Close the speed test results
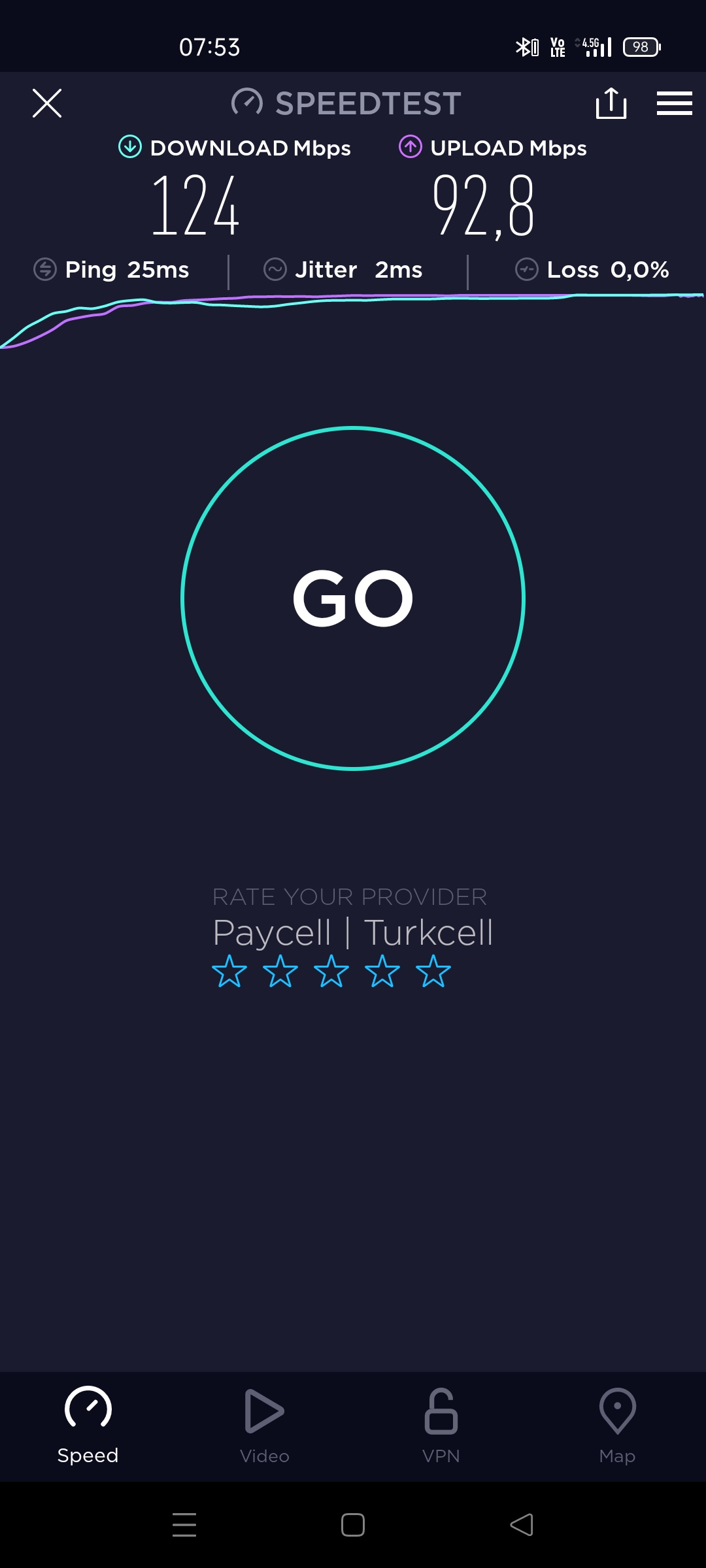The height and width of the screenshot is (1568, 706). click(47, 103)
